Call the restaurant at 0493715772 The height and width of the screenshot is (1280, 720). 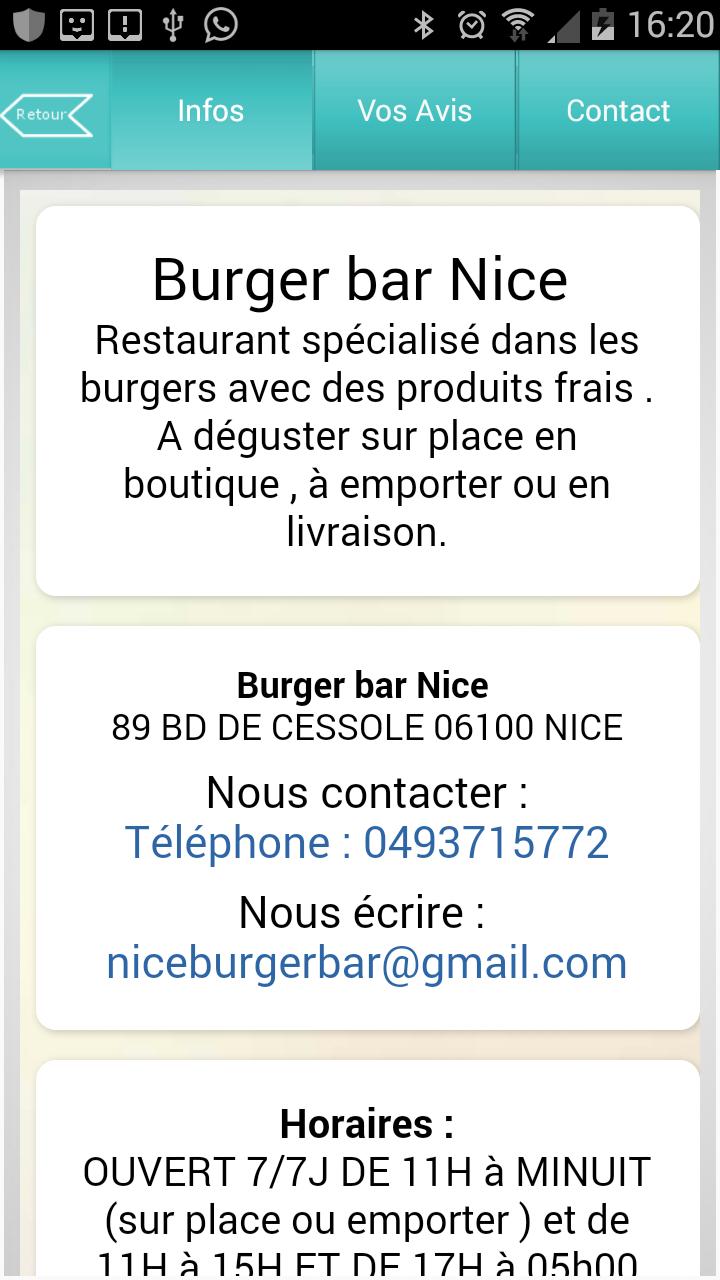366,842
